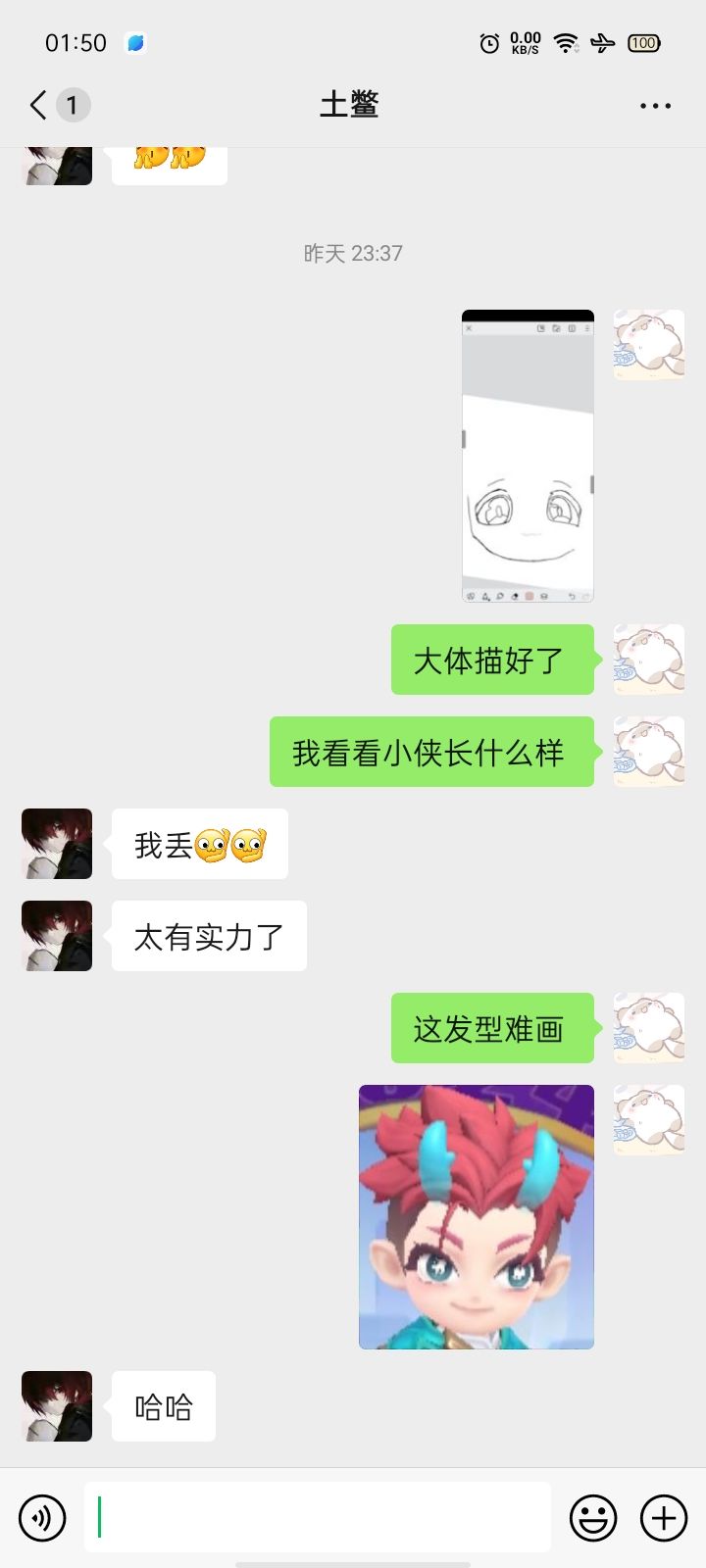Image resolution: width=706 pixels, height=1568 pixels.
Task: Tap the blue bubble notification icon
Action: 135,42
